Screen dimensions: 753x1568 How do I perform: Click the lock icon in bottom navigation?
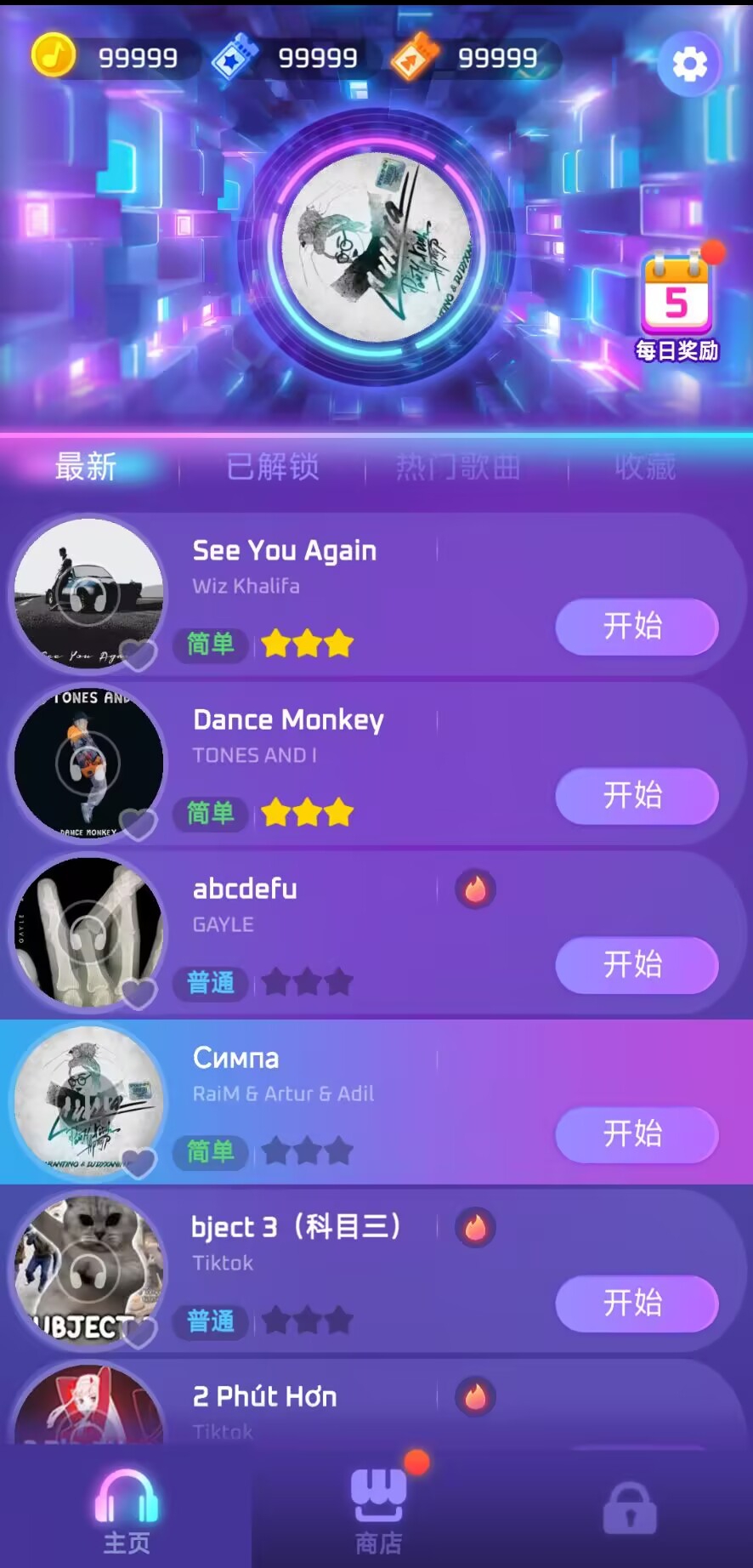coord(628,1507)
